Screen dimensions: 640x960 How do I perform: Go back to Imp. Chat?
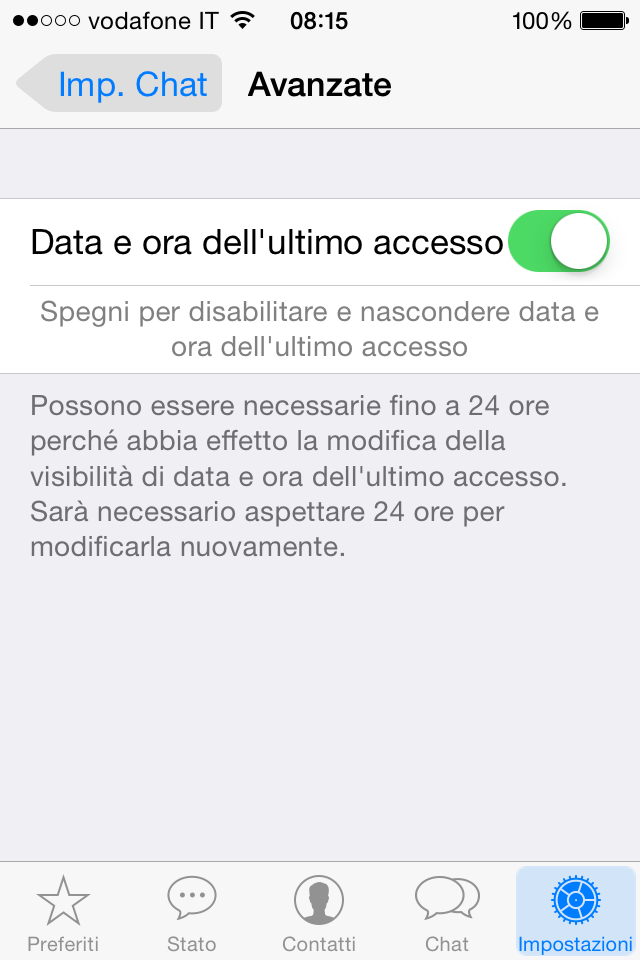coord(120,84)
